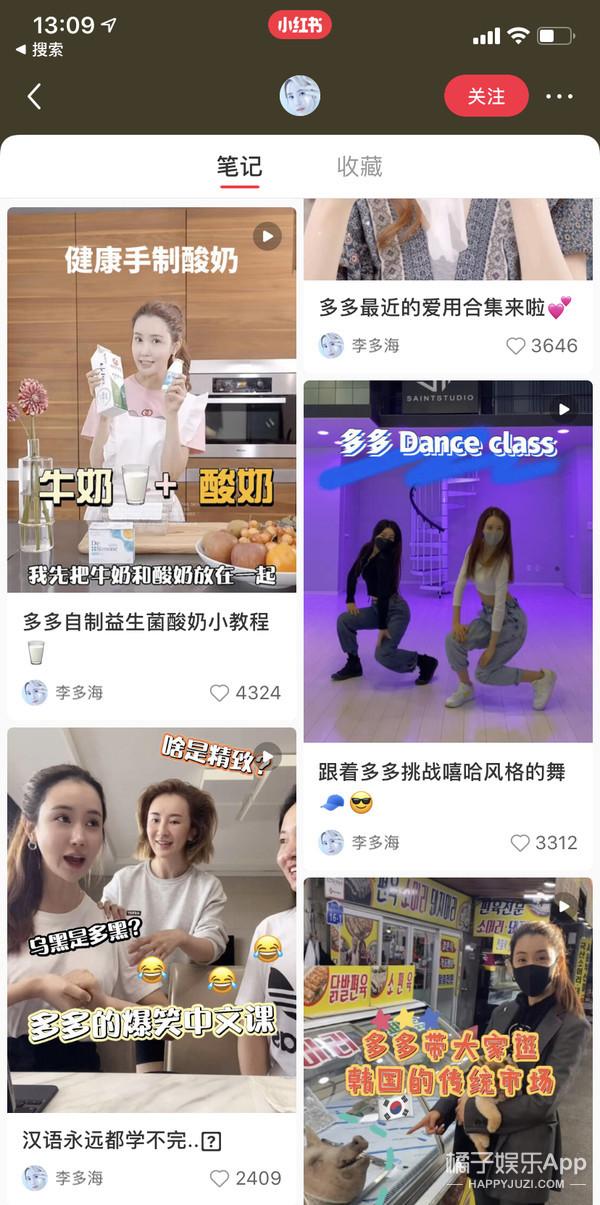Image resolution: width=600 pixels, height=1205 pixels.
Task: Return to 搜索 via status bar link
Action: coord(39,49)
